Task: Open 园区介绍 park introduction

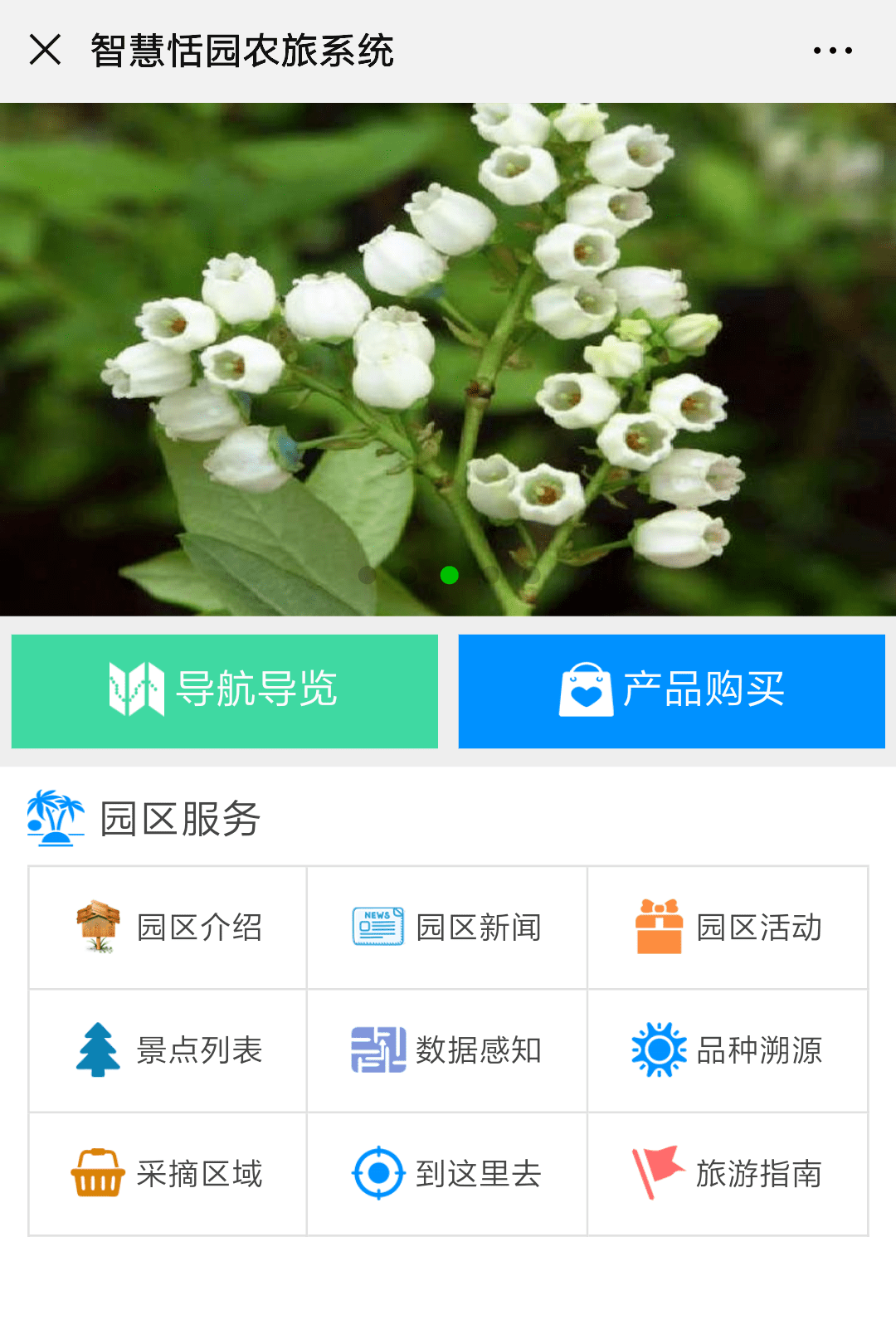Action: tap(168, 928)
